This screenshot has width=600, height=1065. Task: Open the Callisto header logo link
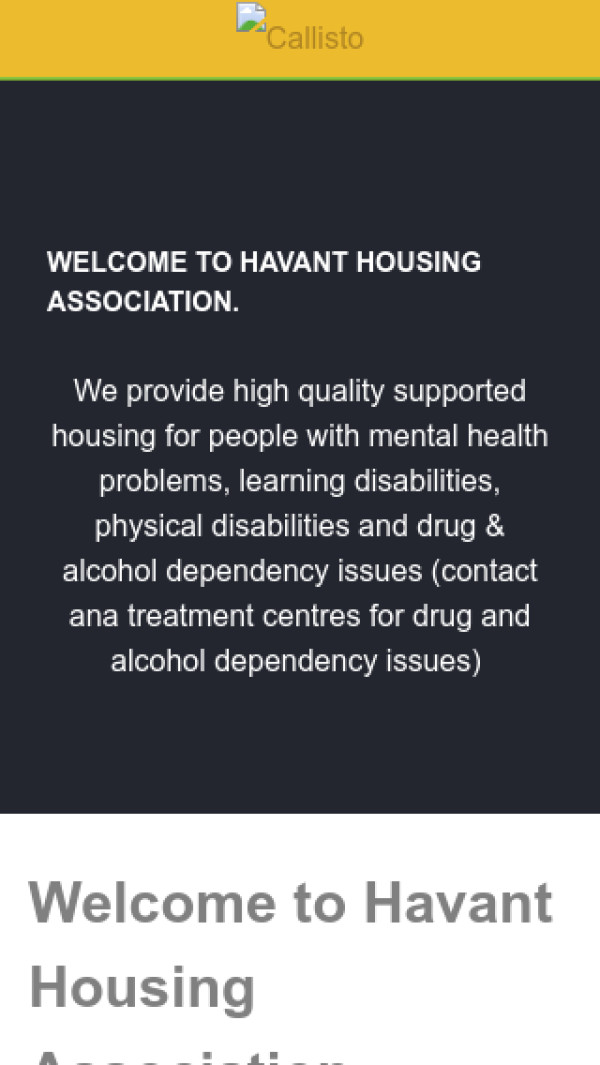tap(300, 32)
